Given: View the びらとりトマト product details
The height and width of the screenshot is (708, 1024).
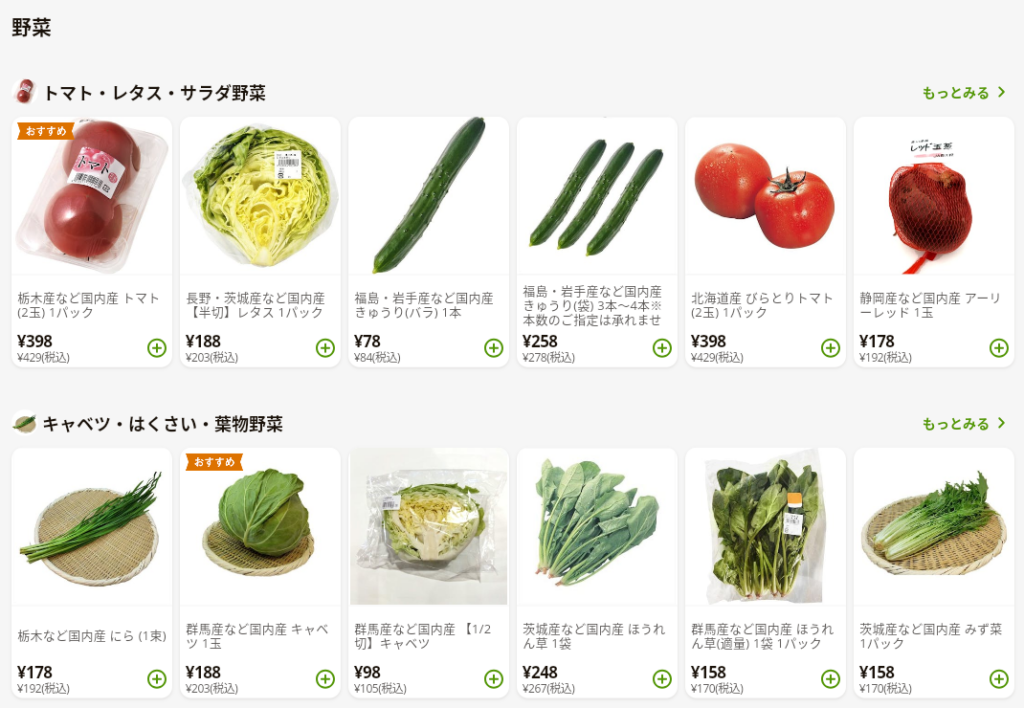Looking at the screenshot, I should point(765,200).
